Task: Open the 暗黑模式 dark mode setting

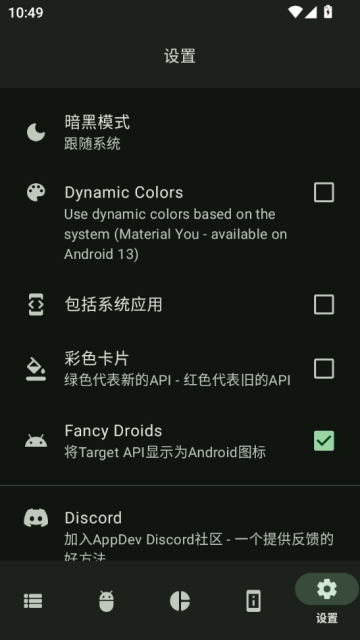Action: [x=180, y=132]
